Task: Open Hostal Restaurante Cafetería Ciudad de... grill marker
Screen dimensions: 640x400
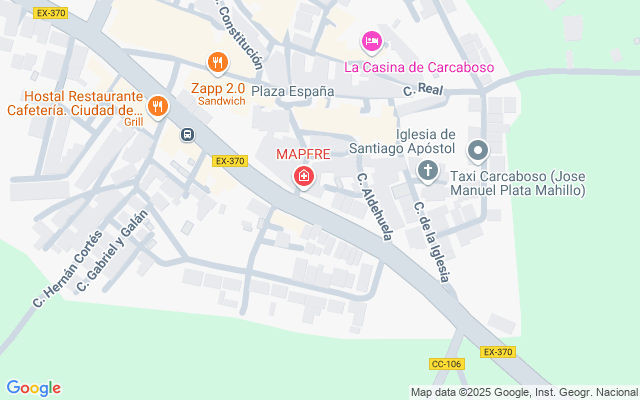Action: [x=157, y=105]
